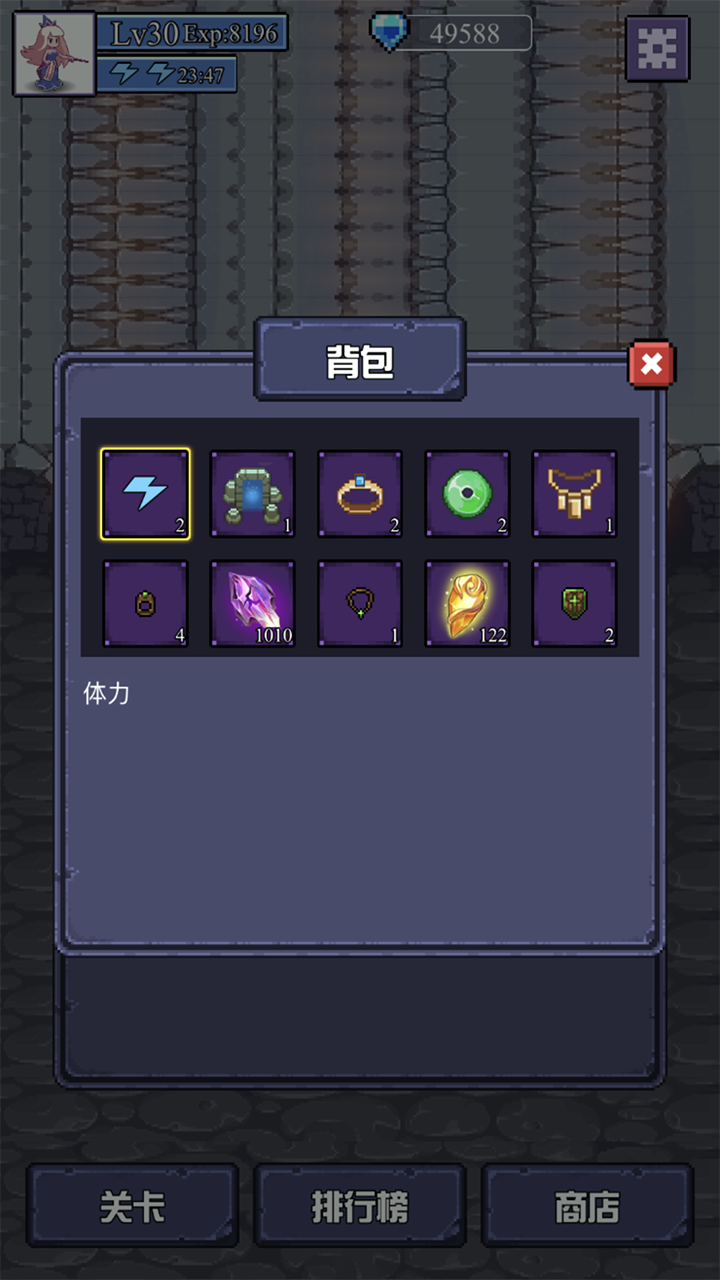
Task: Select the green shield item with count 2
Action: [575, 603]
